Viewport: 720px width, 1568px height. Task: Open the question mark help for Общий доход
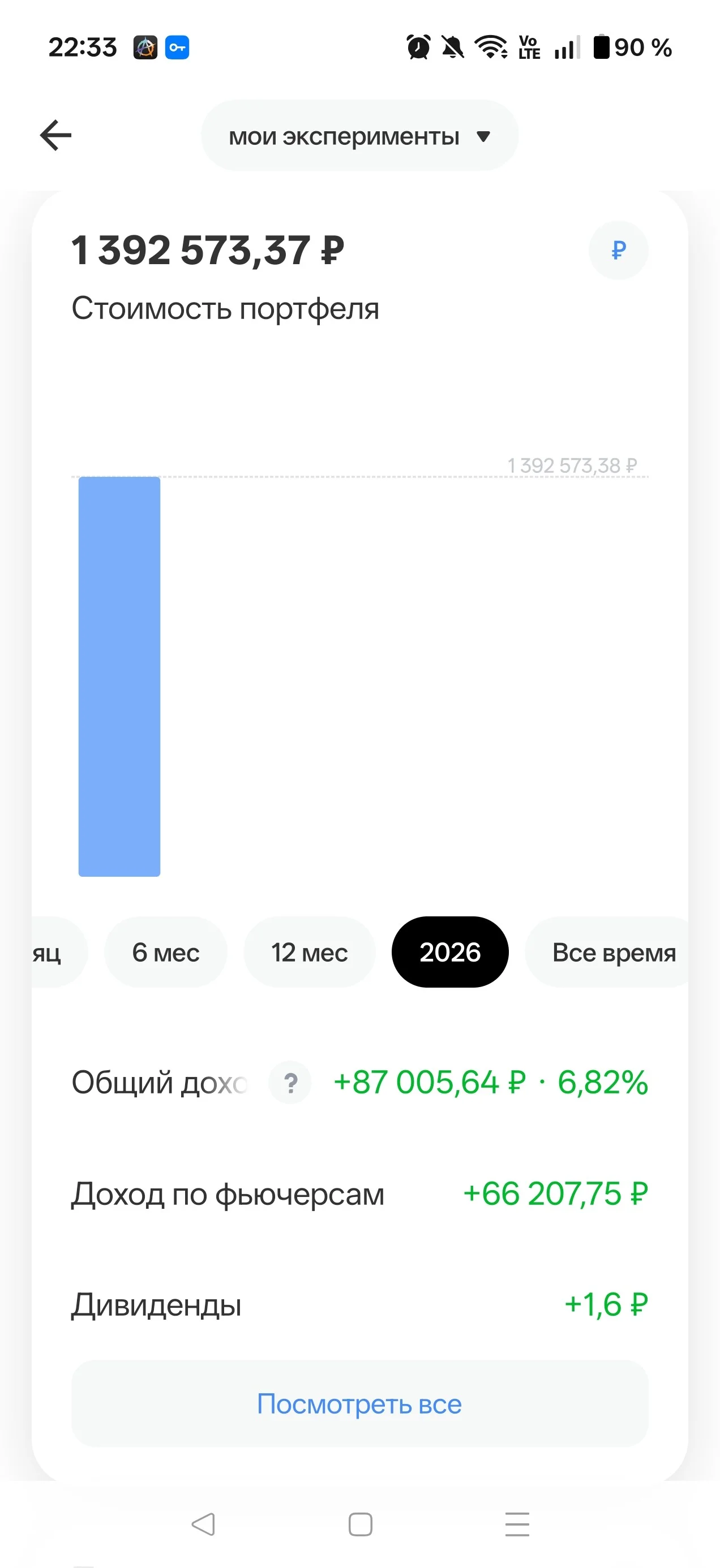coord(290,1082)
